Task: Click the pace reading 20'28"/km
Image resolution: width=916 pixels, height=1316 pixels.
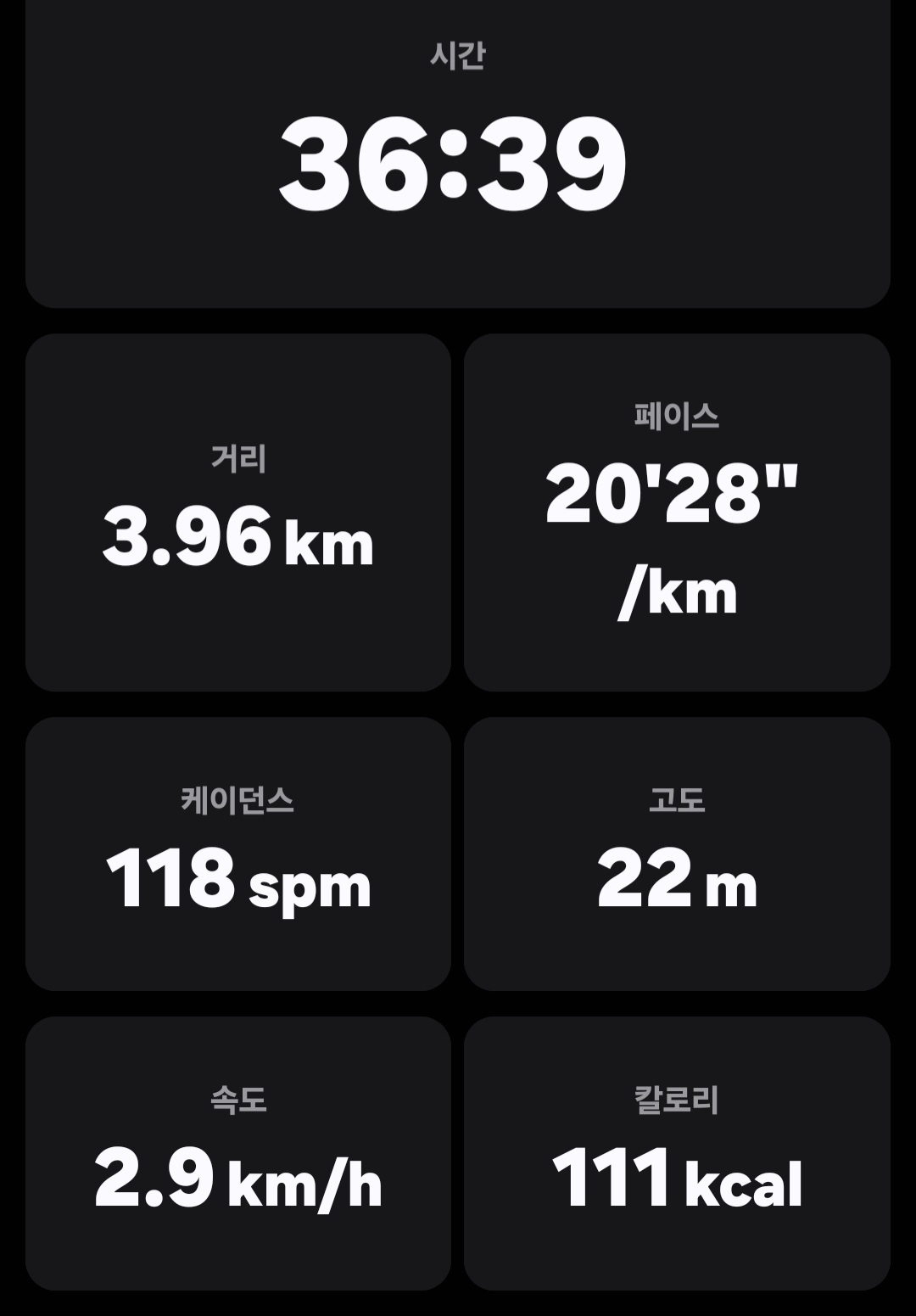Action: coord(674,539)
